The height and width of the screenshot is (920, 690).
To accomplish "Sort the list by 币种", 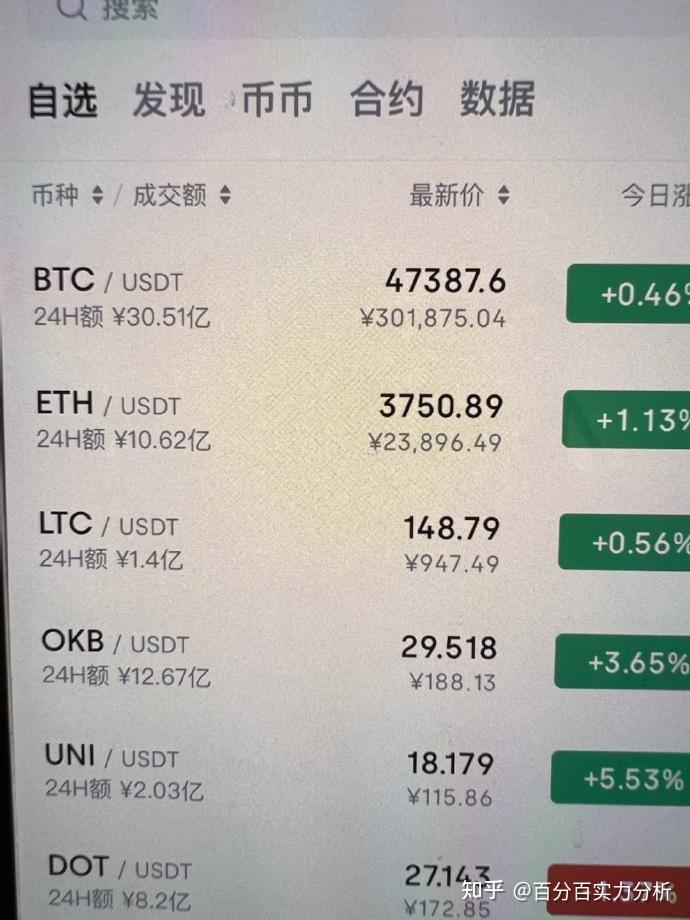I will pos(66,194).
